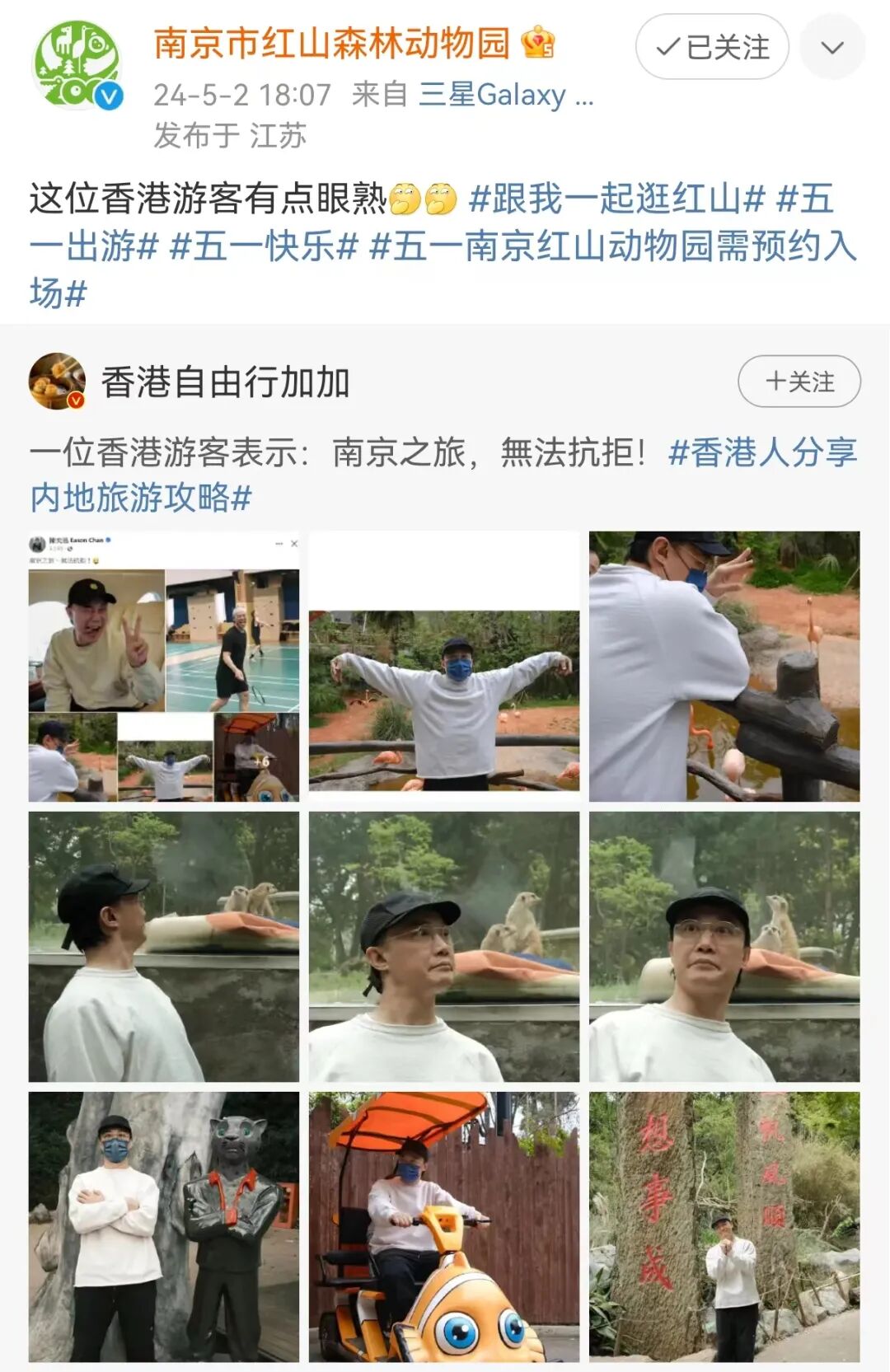Tap the 已关注 following button
Screen dimensions: 890x1372
click(x=712, y=47)
